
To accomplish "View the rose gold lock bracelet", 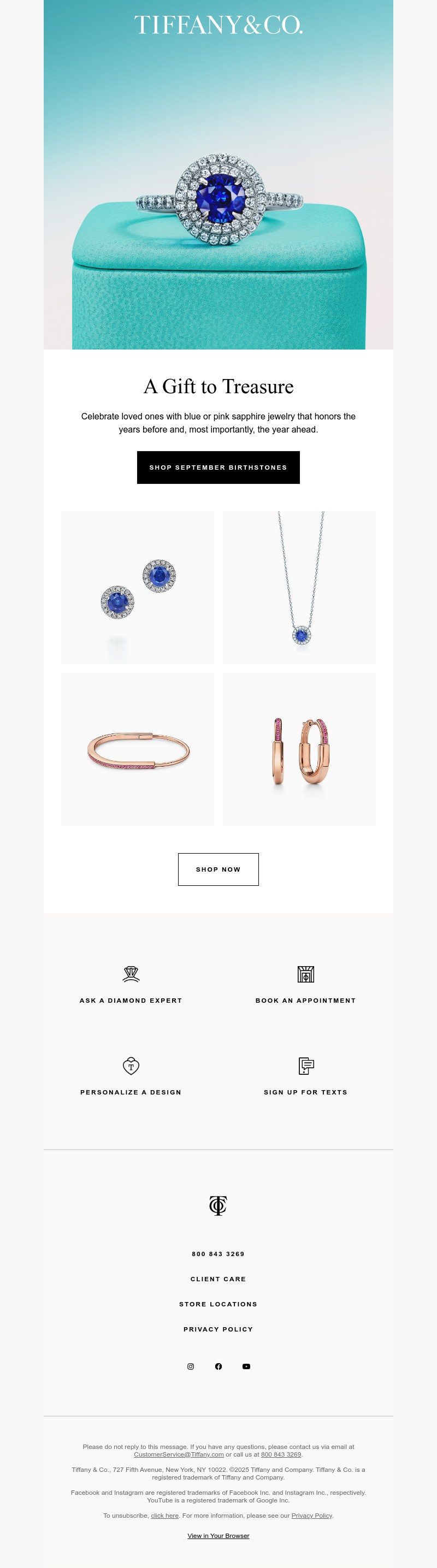I will [138, 749].
